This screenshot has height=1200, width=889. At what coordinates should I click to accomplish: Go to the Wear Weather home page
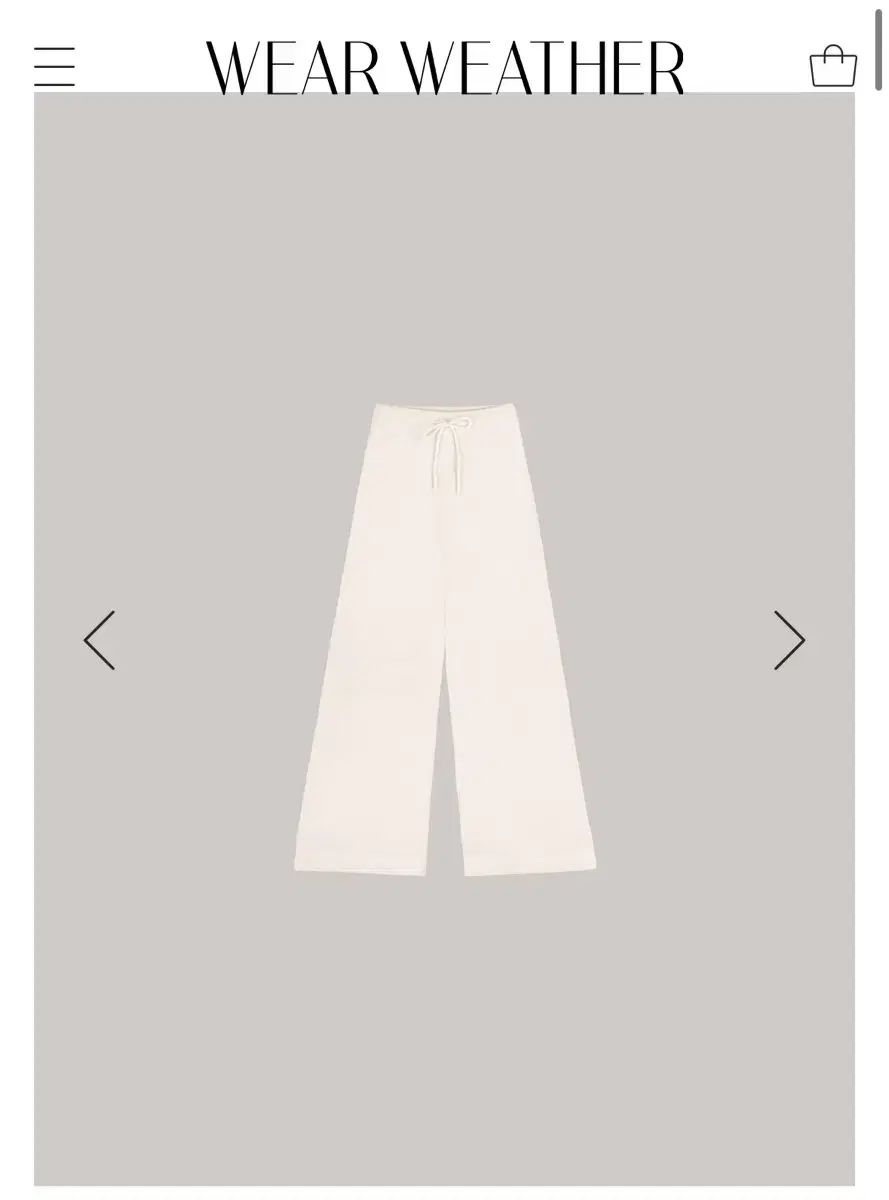(x=445, y=66)
